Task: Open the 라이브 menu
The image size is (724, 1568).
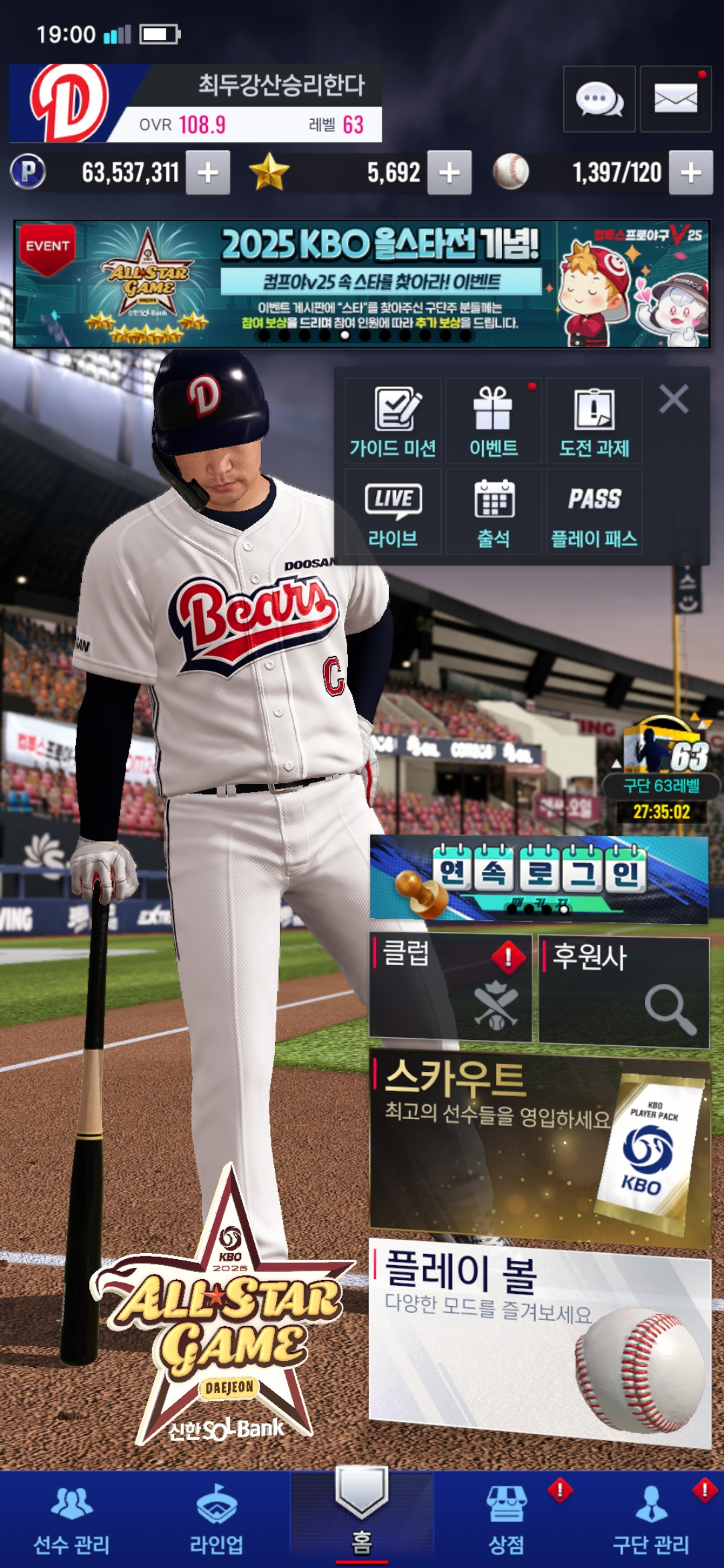Action: (x=393, y=512)
